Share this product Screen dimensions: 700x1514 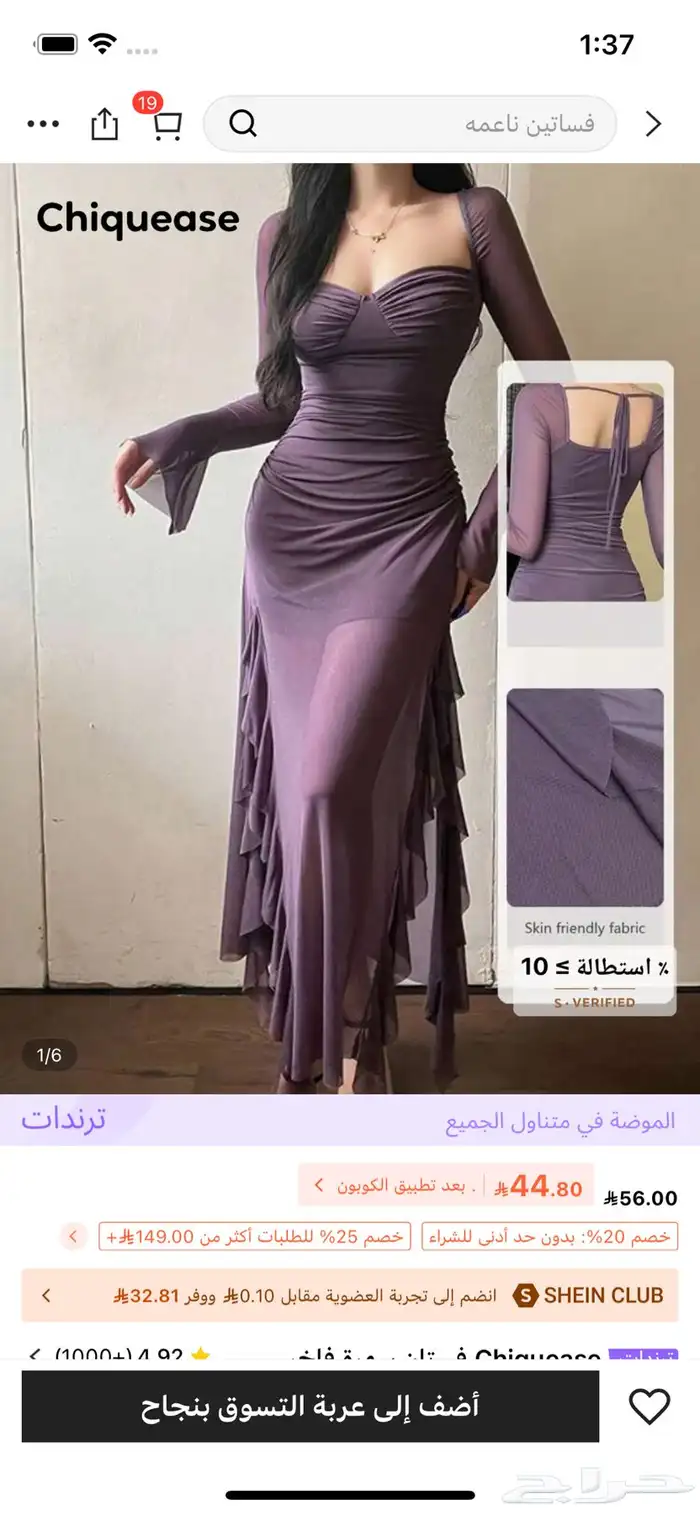pyautogui.click(x=104, y=125)
